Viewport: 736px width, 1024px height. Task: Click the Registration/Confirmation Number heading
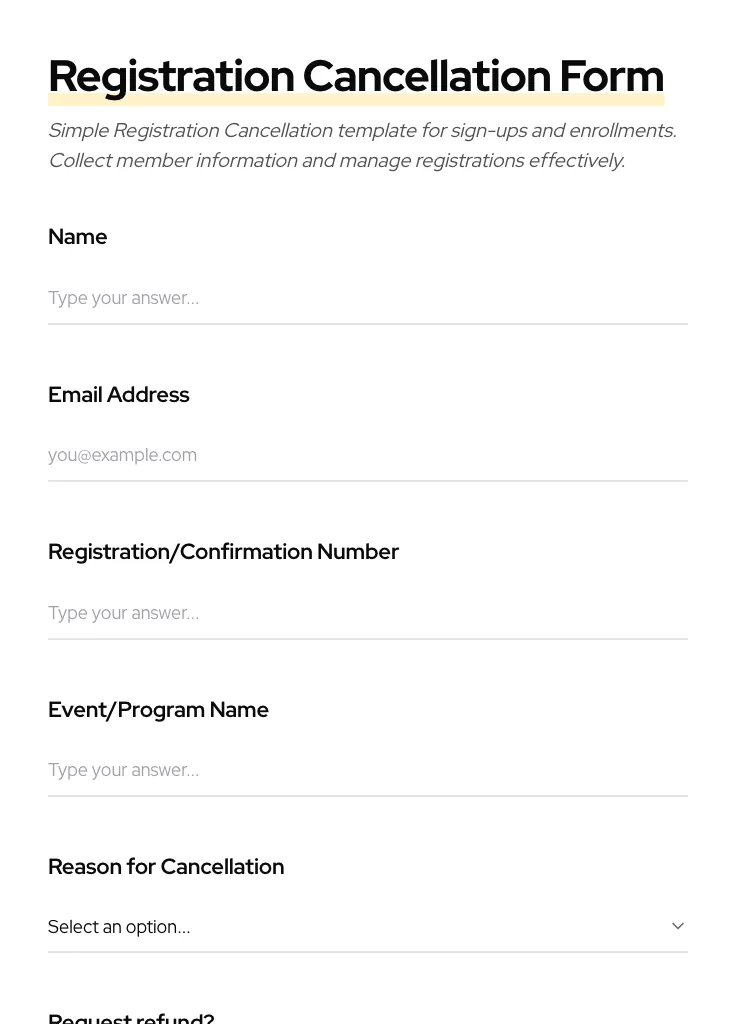[223, 551]
